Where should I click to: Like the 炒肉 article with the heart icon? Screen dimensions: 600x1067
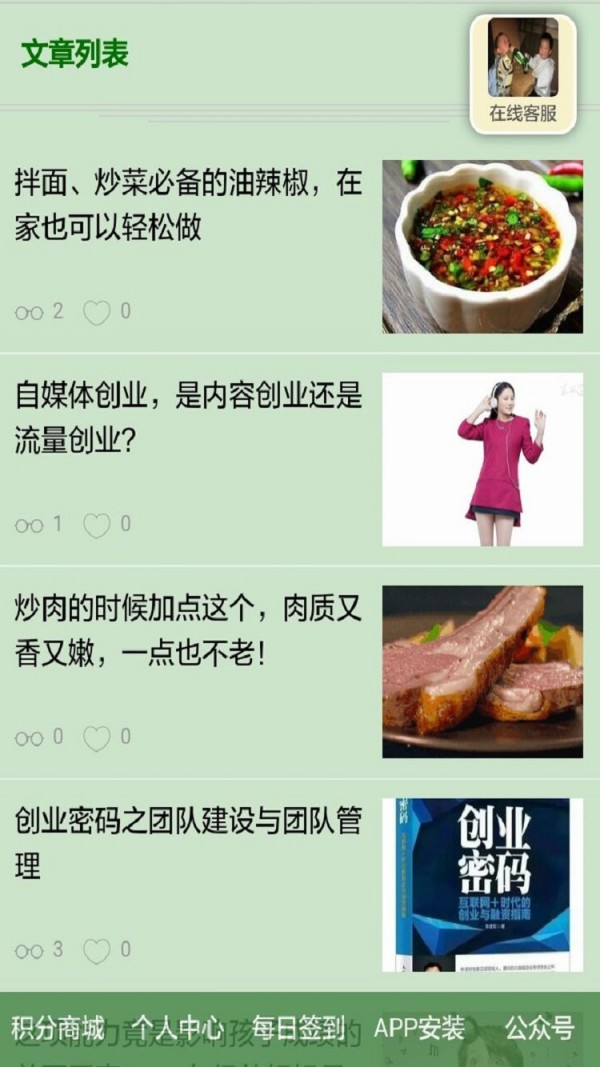point(96,738)
